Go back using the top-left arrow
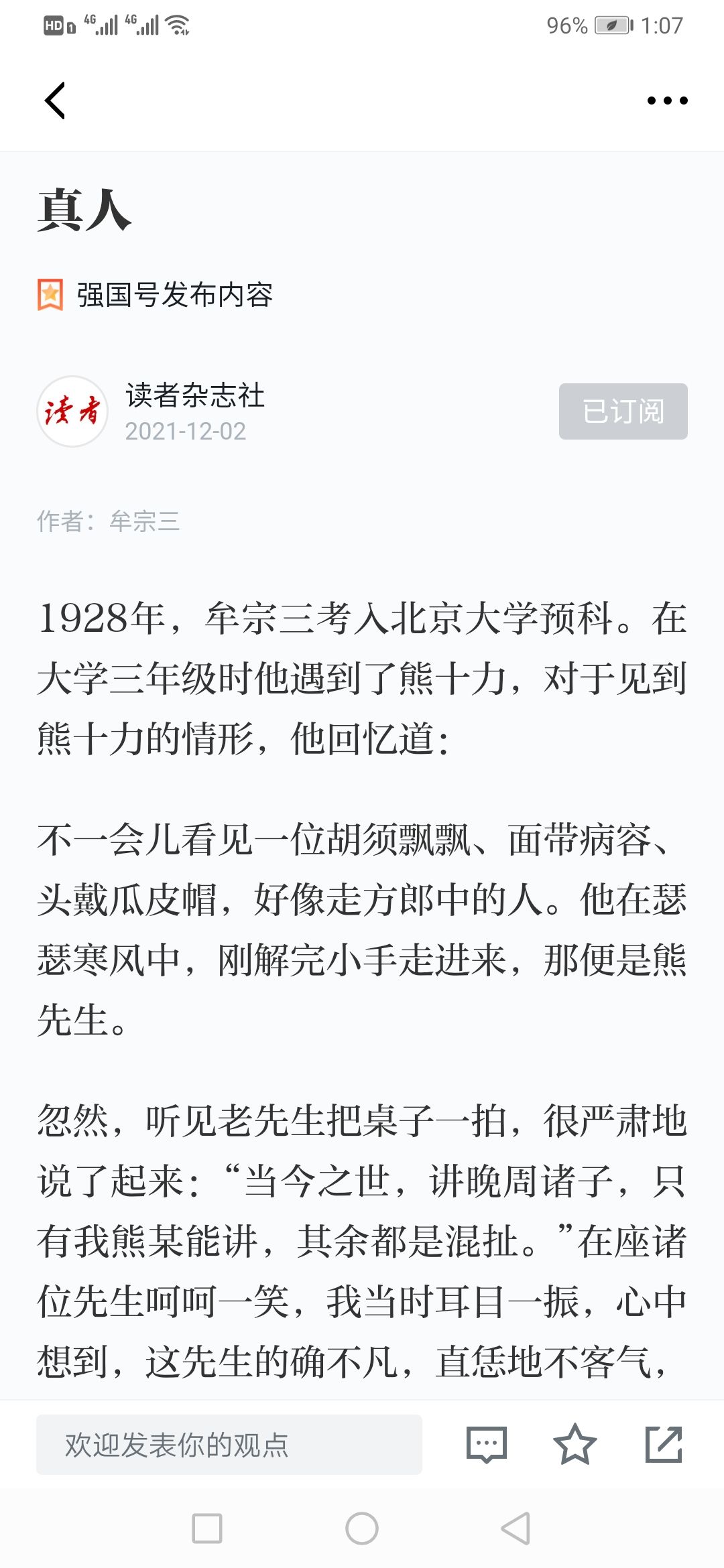Viewport: 724px width, 1568px height. coord(55,101)
